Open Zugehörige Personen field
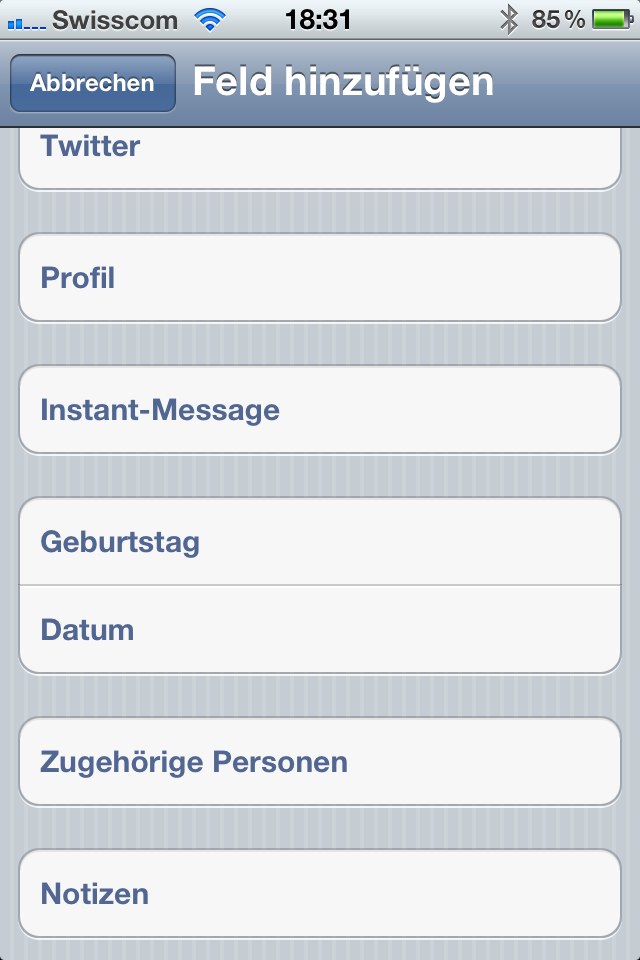640x960 pixels. [320, 762]
